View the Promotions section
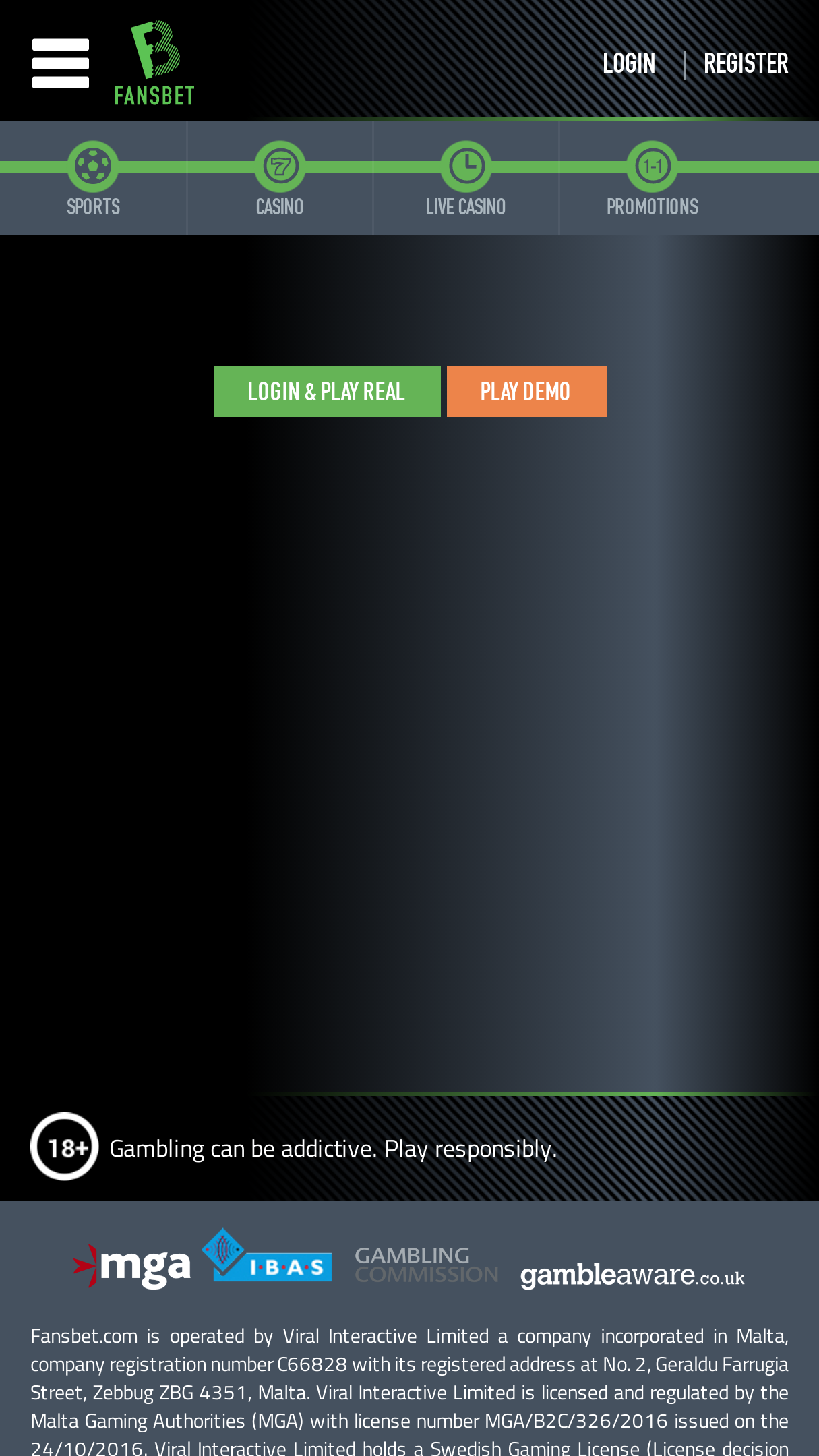This screenshot has height=1456, width=819. click(x=652, y=179)
